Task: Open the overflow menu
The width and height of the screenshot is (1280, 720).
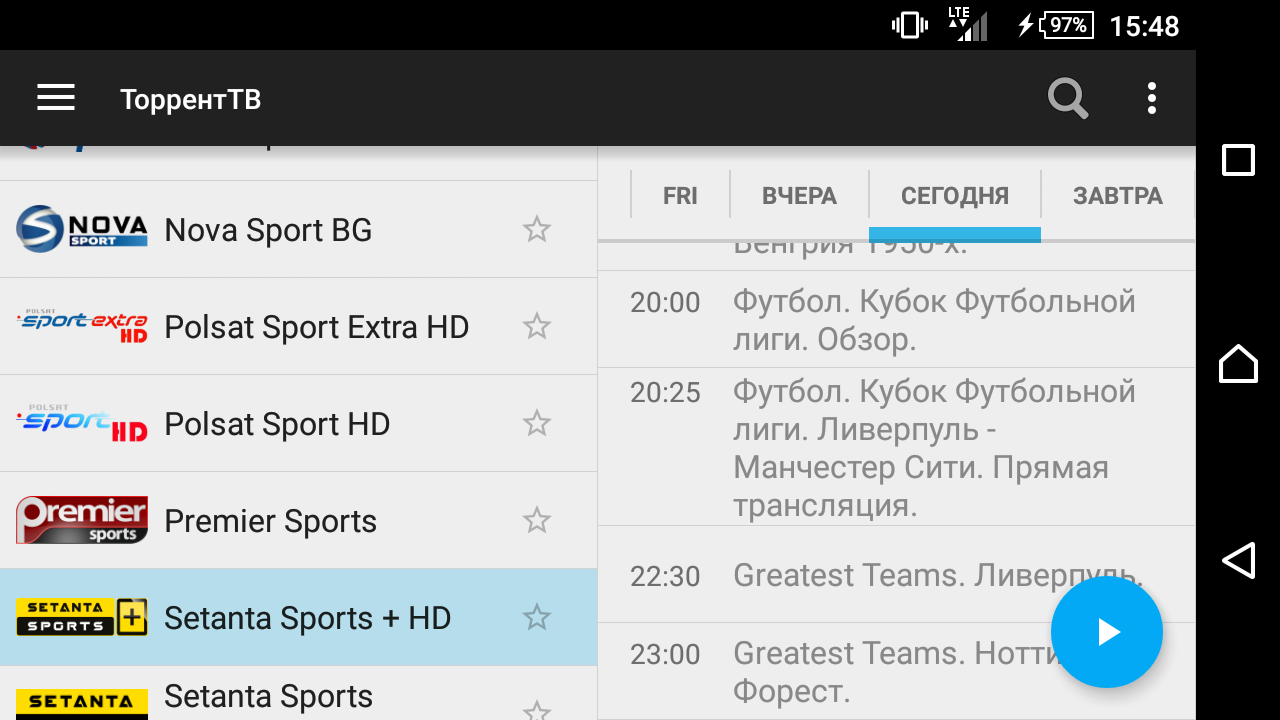Action: pos(1152,98)
